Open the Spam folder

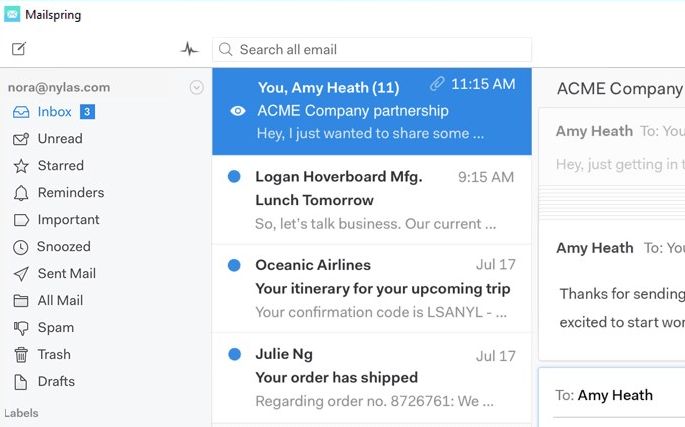pos(55,328)
